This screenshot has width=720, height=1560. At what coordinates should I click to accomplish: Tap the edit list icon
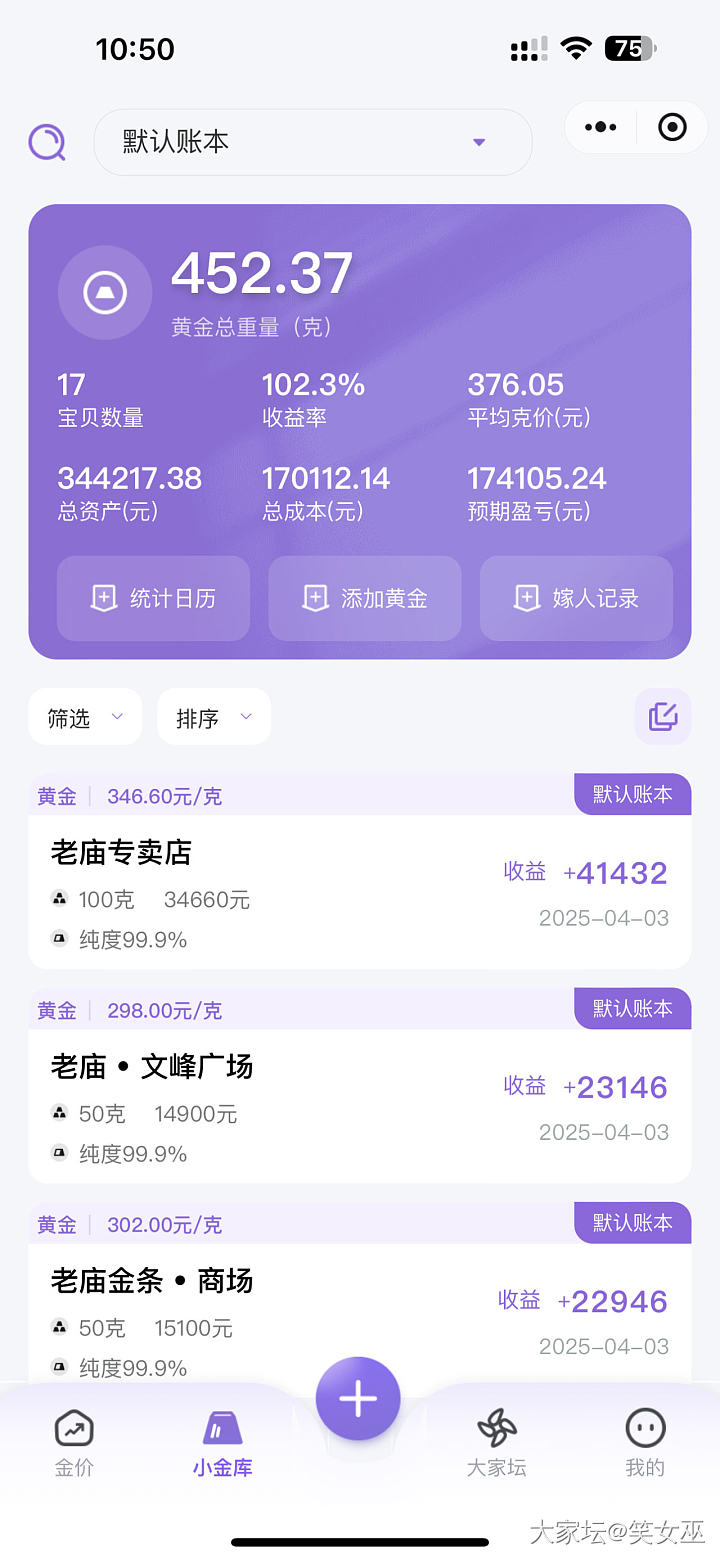click(663, 716)
